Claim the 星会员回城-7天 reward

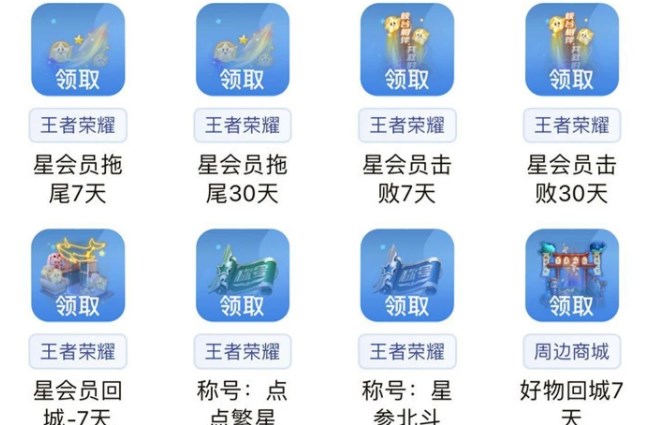pos(78,303)
